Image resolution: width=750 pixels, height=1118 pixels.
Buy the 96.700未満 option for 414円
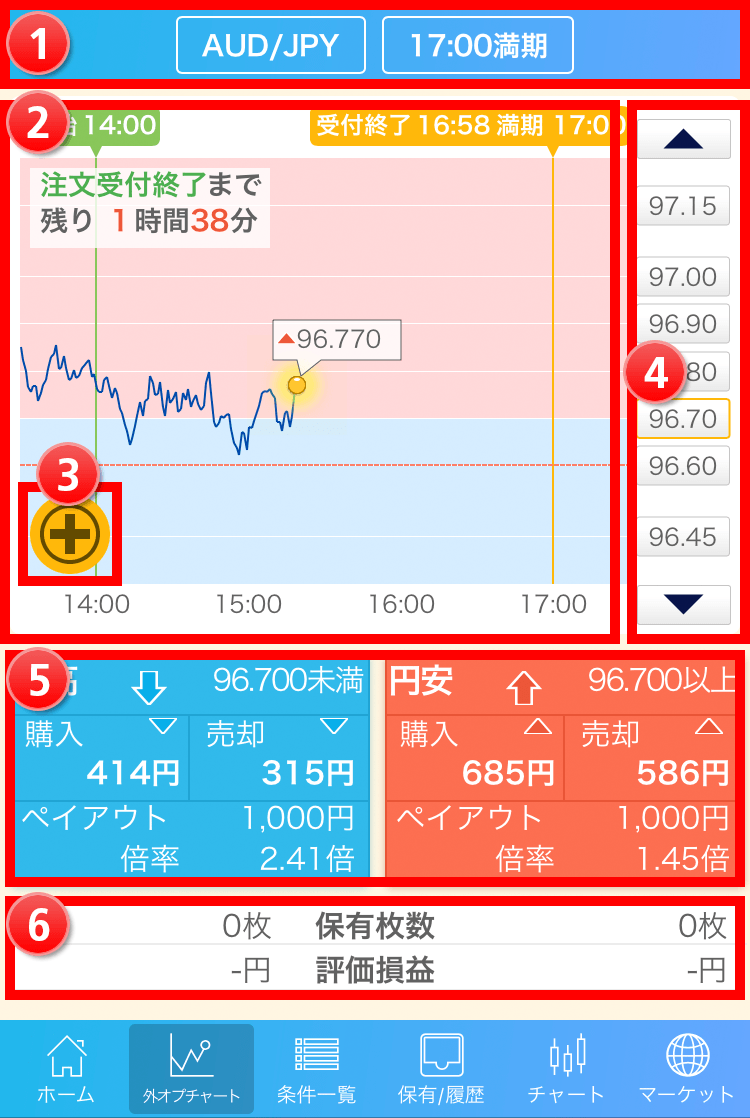click(x=103, y=756)
